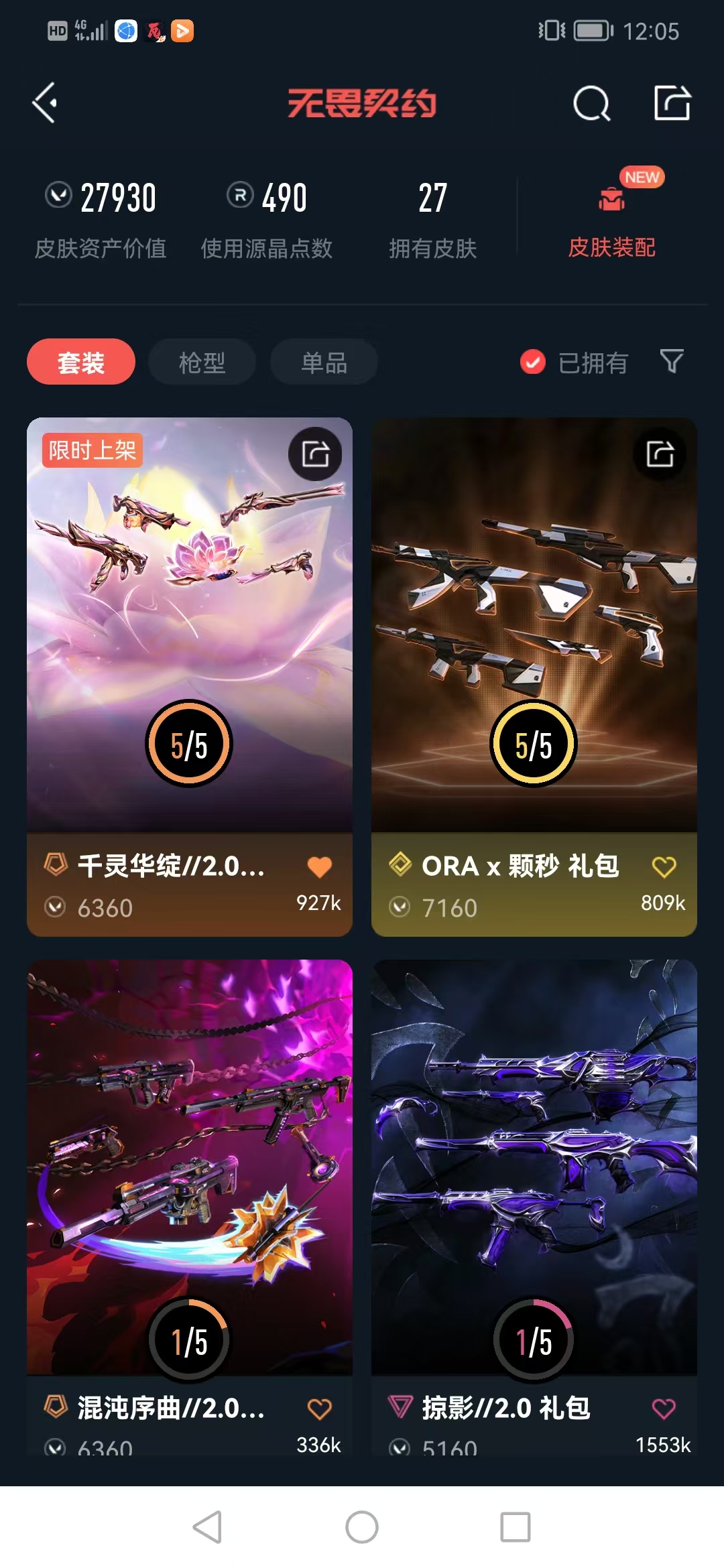Select the 套装 tab
Image resolution: width=724 pixels, height=1568 pixels.
click(81, 362)
